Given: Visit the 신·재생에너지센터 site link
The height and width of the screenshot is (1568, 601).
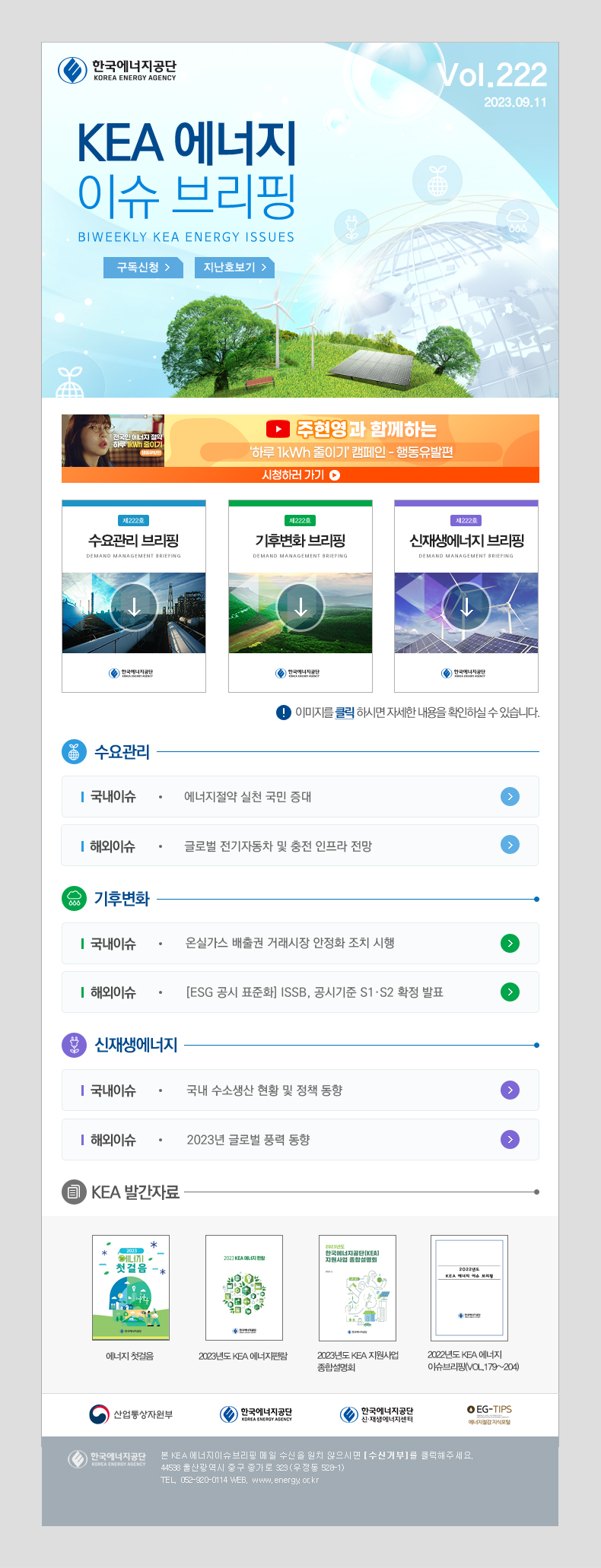Looking at the screenshot, I should [377, 1414].
